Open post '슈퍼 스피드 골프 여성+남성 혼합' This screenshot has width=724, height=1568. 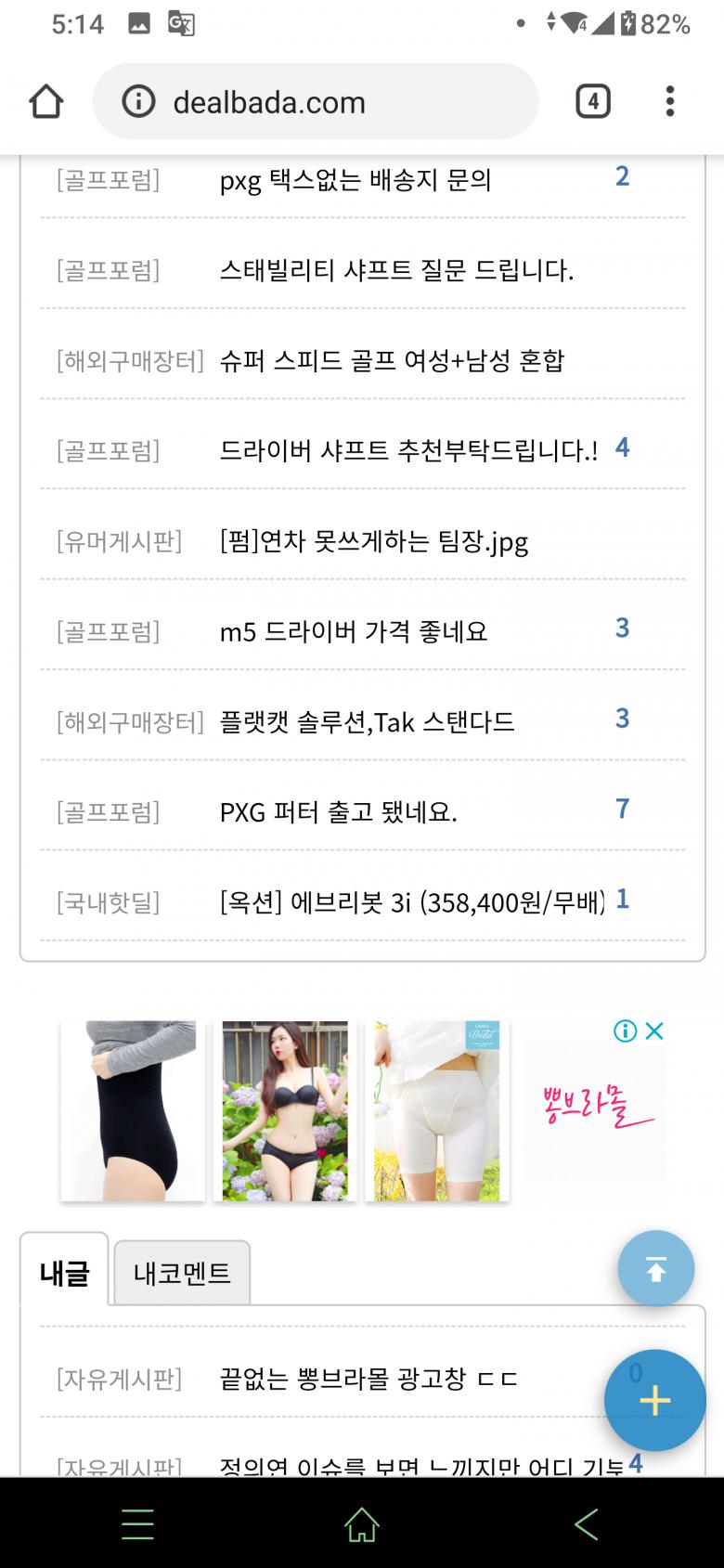[391, 360]
